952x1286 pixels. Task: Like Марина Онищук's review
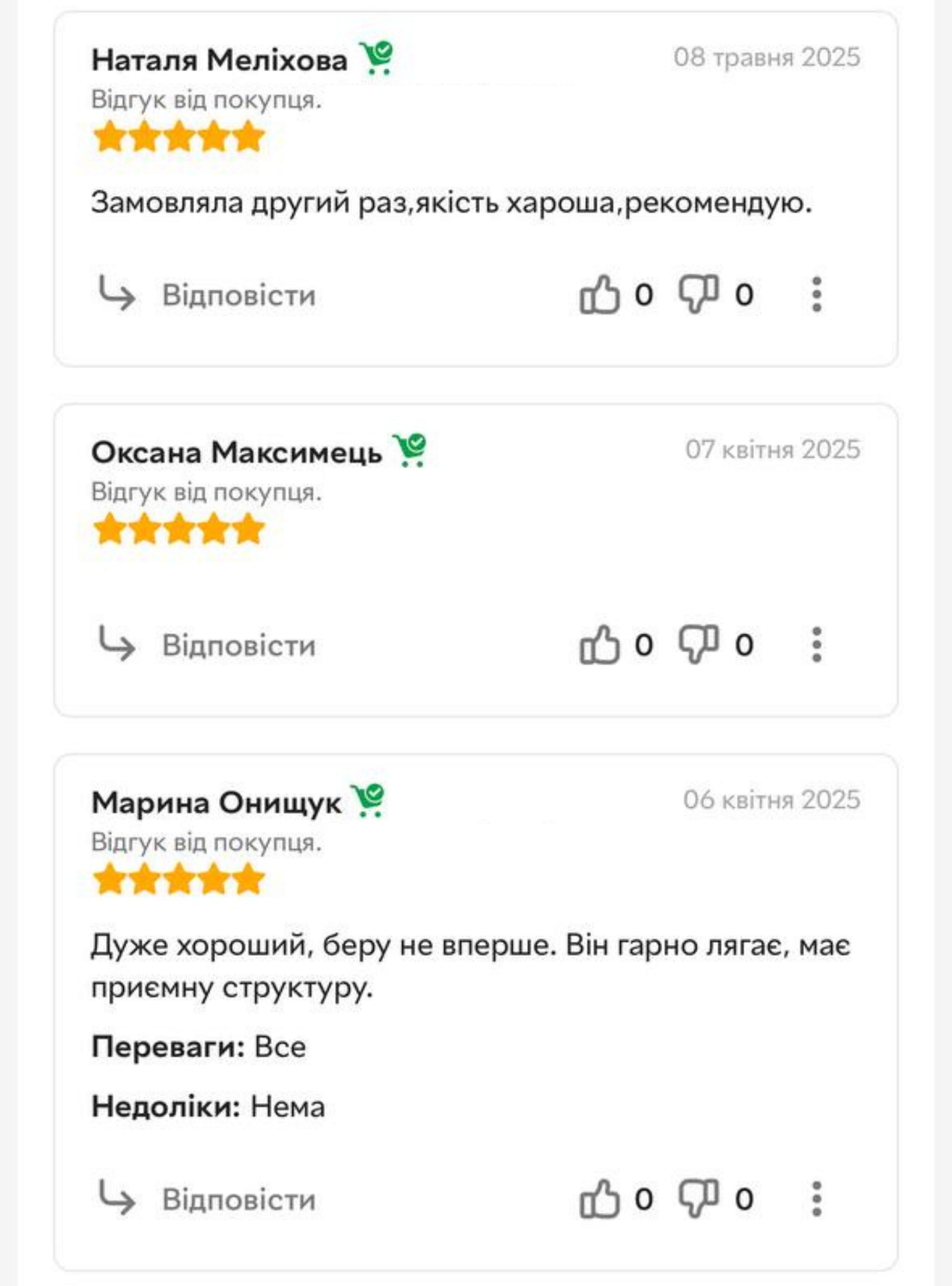[599, 1198]
